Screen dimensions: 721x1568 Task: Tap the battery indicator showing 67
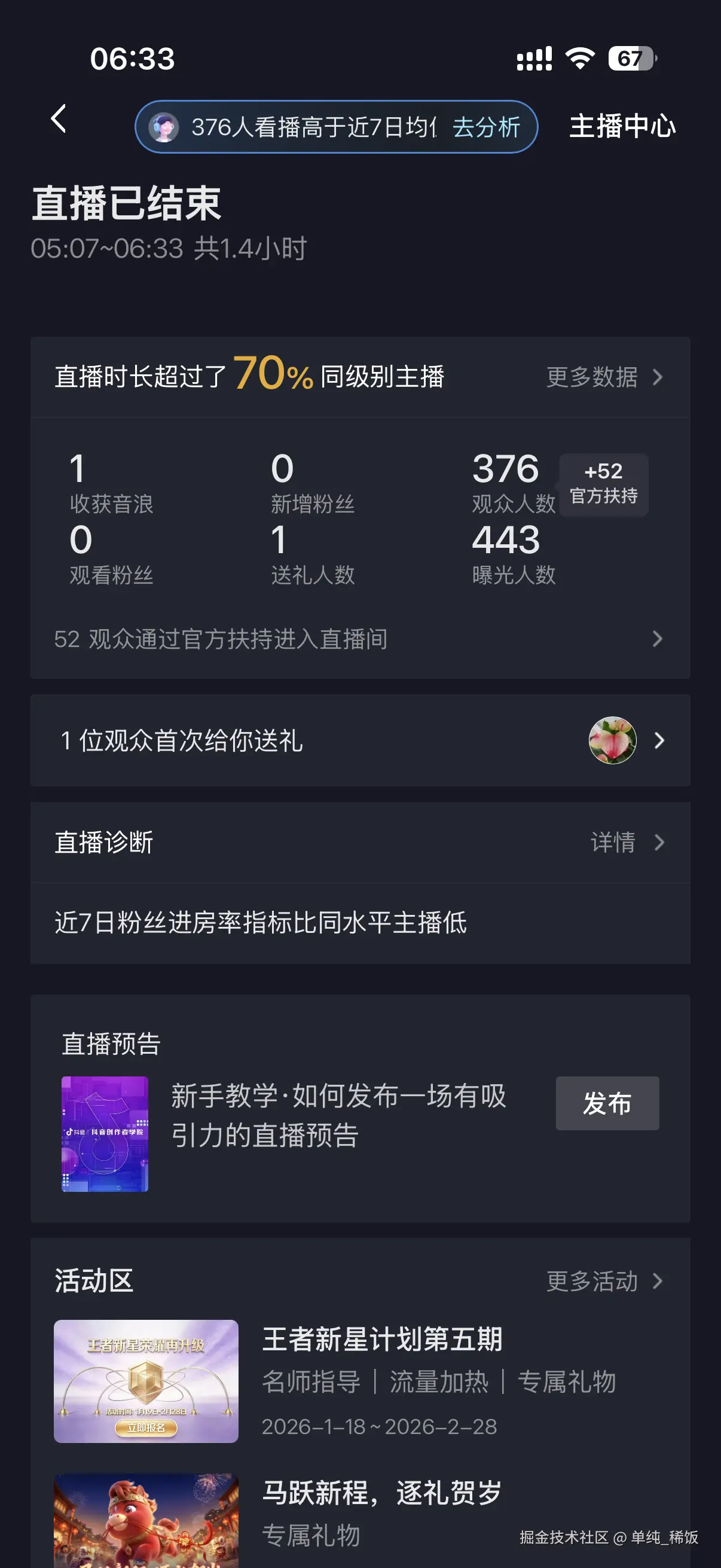(631, 58)
